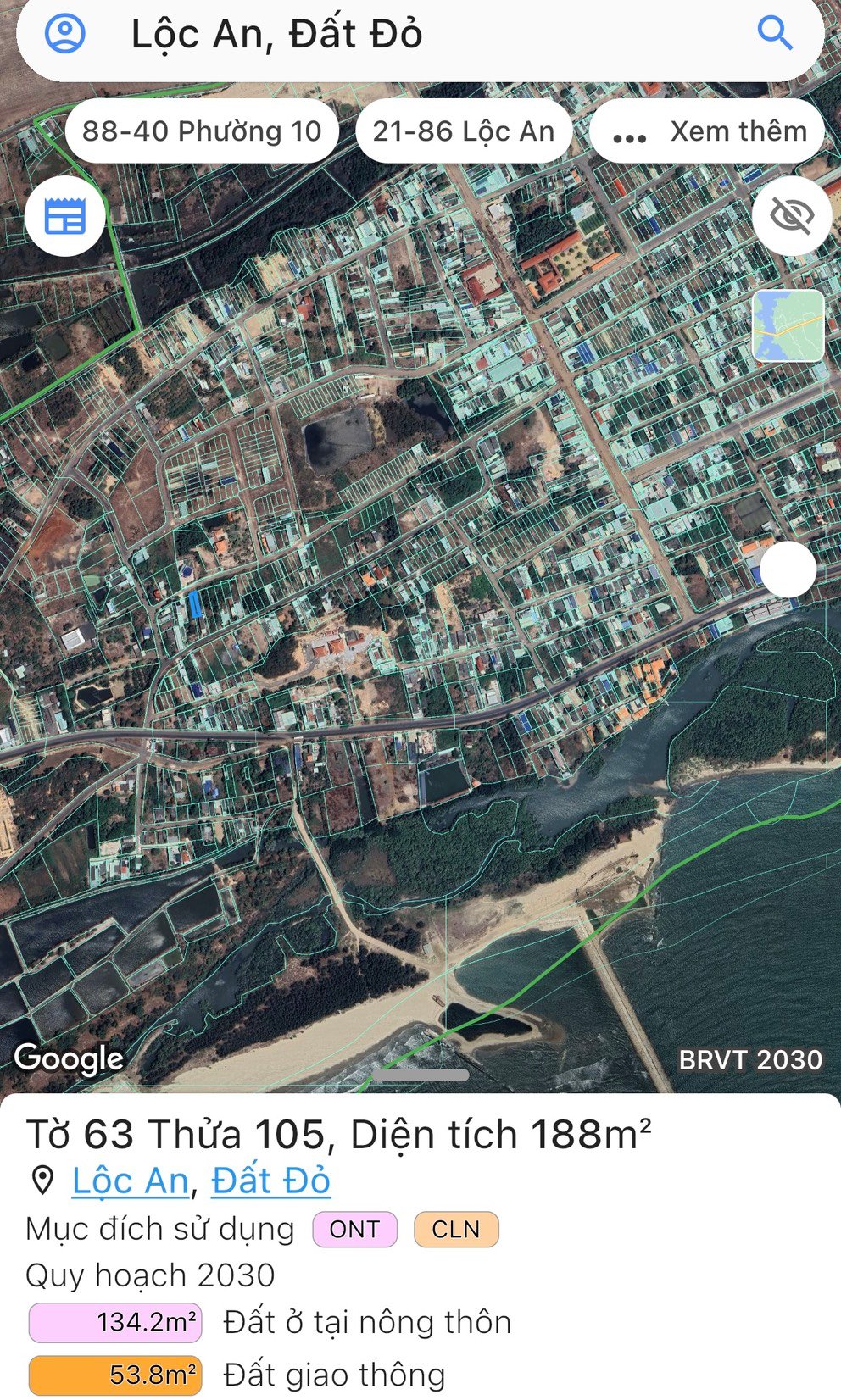841x1400 pixels.
Task: Tap the search magnifier icon
Action: pos(775,34)
